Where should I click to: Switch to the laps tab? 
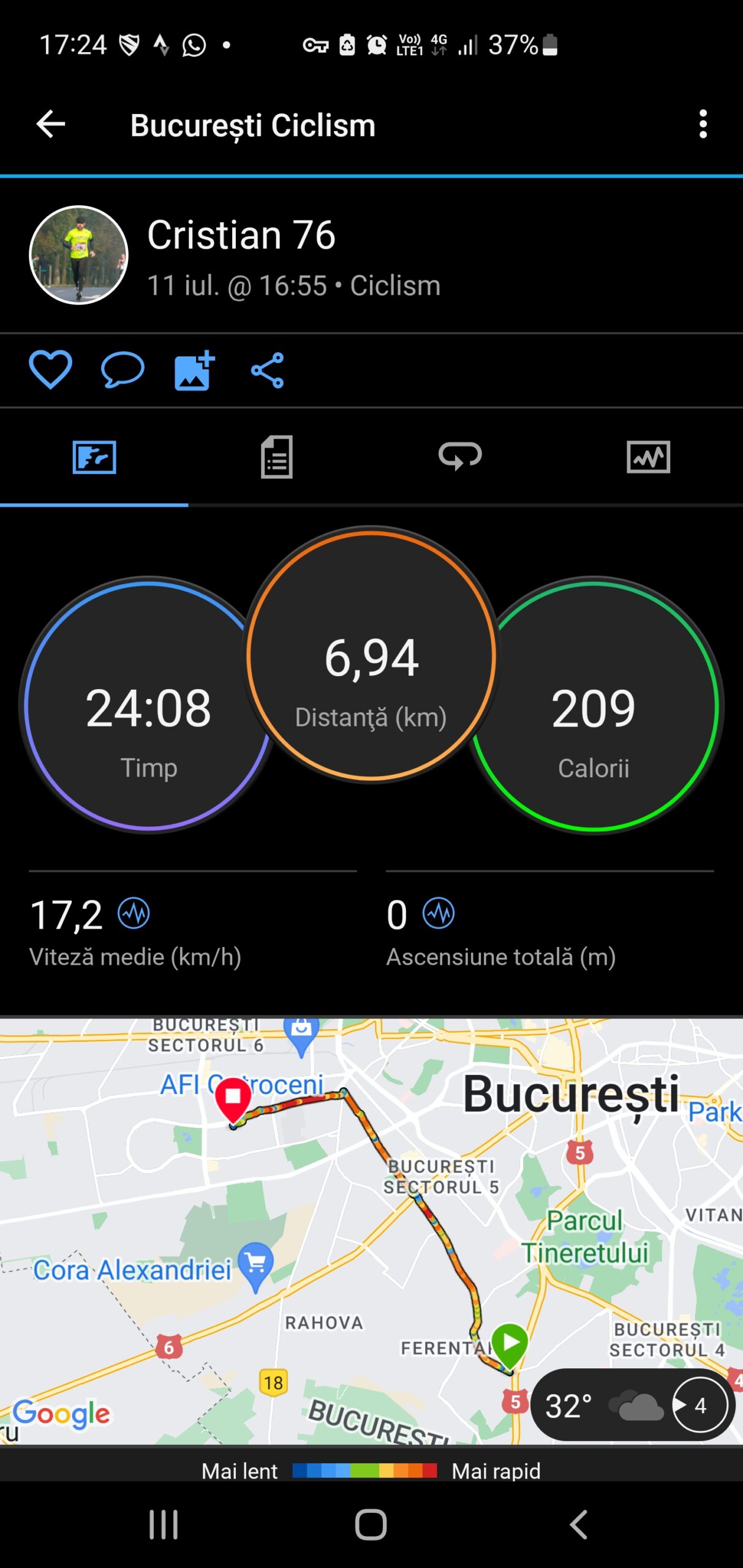click(x=460, y=457)
